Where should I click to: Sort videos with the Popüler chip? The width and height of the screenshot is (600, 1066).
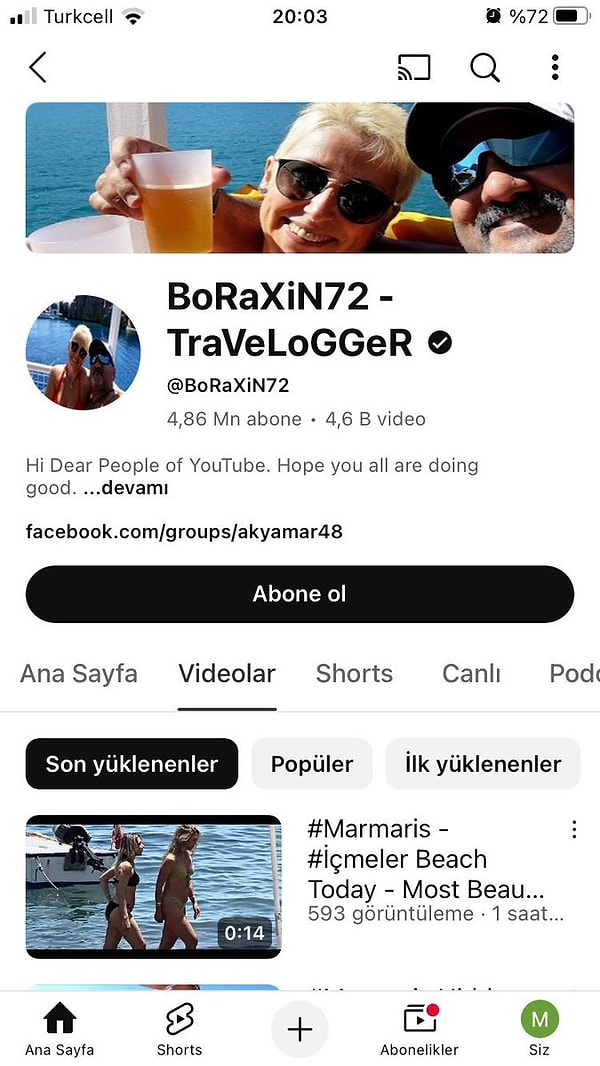(x=312, y=764)
